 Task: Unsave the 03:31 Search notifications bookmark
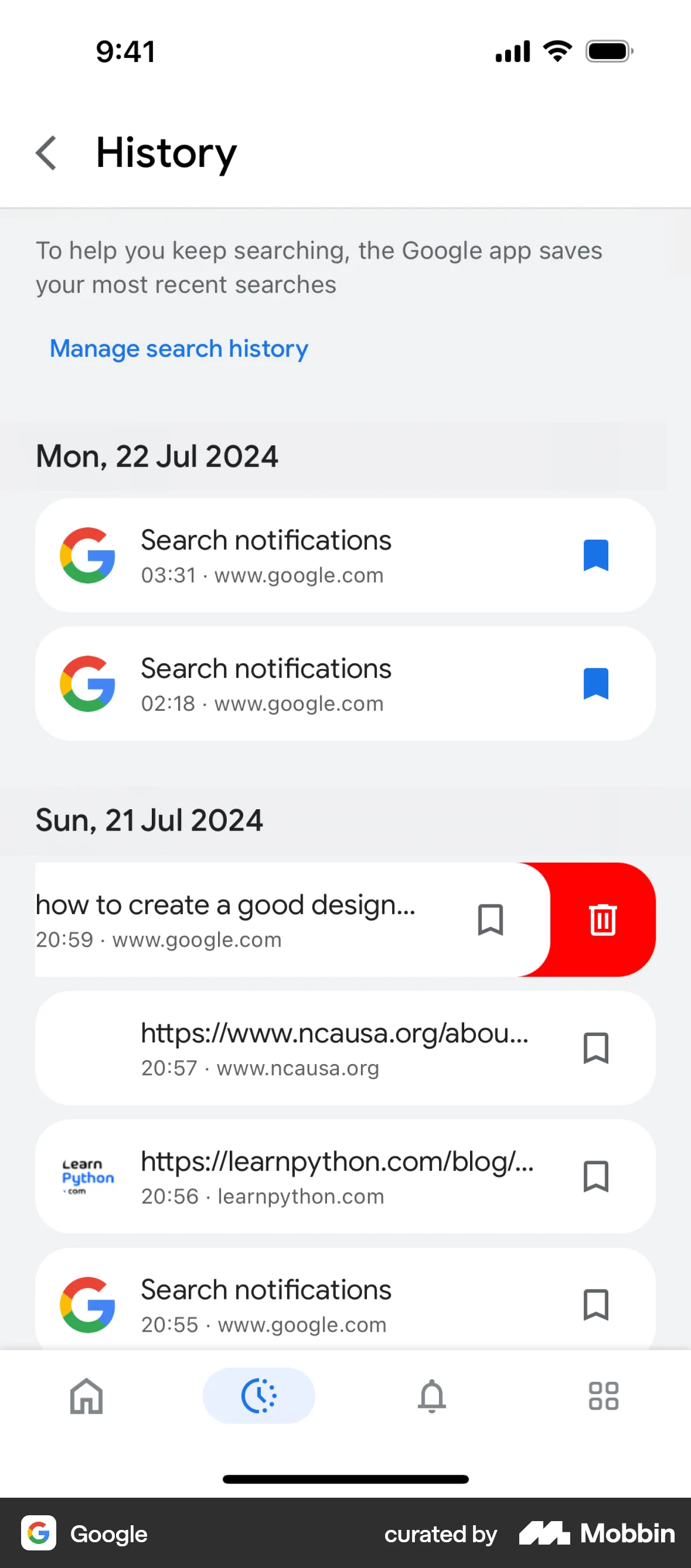[596, 554]
